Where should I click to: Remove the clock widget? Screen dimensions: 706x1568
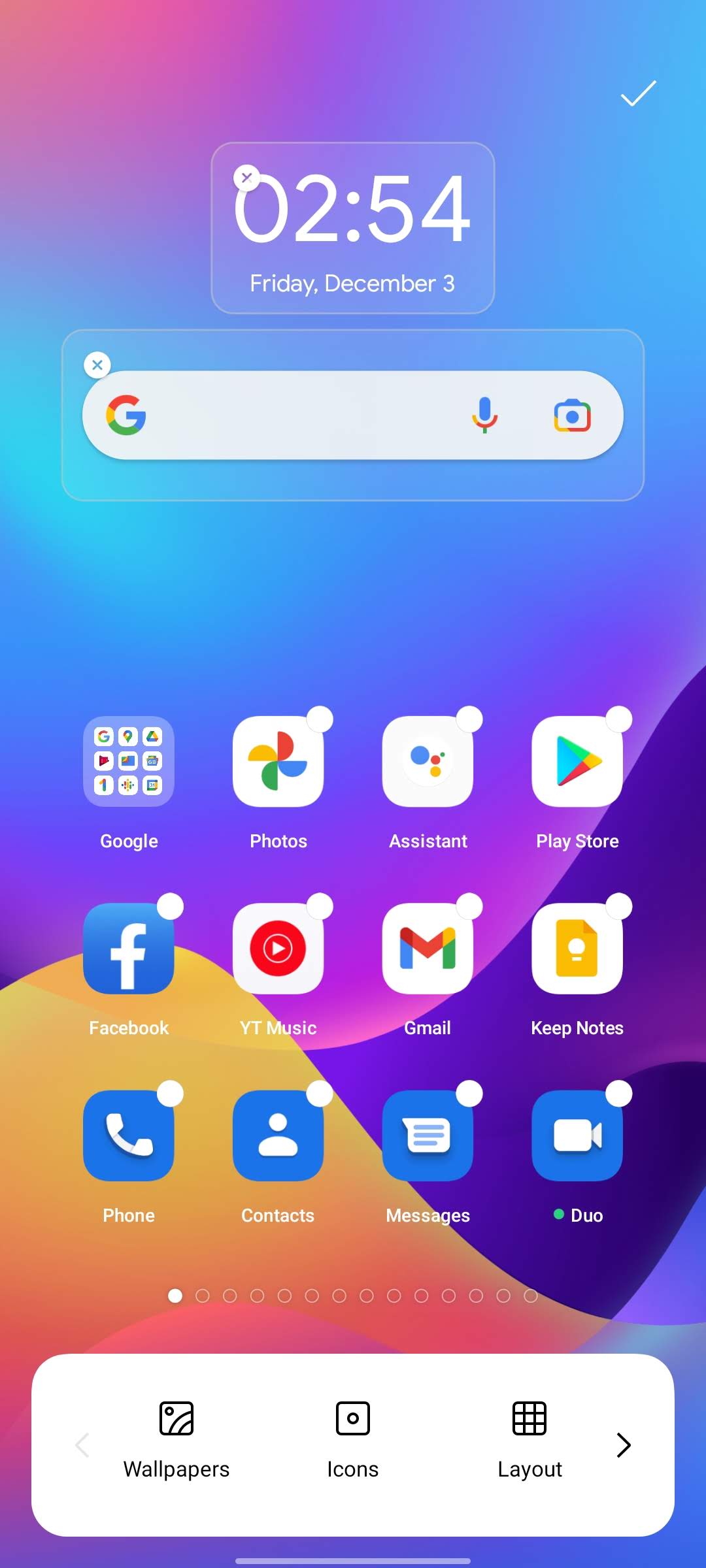(x=247, y=177)
